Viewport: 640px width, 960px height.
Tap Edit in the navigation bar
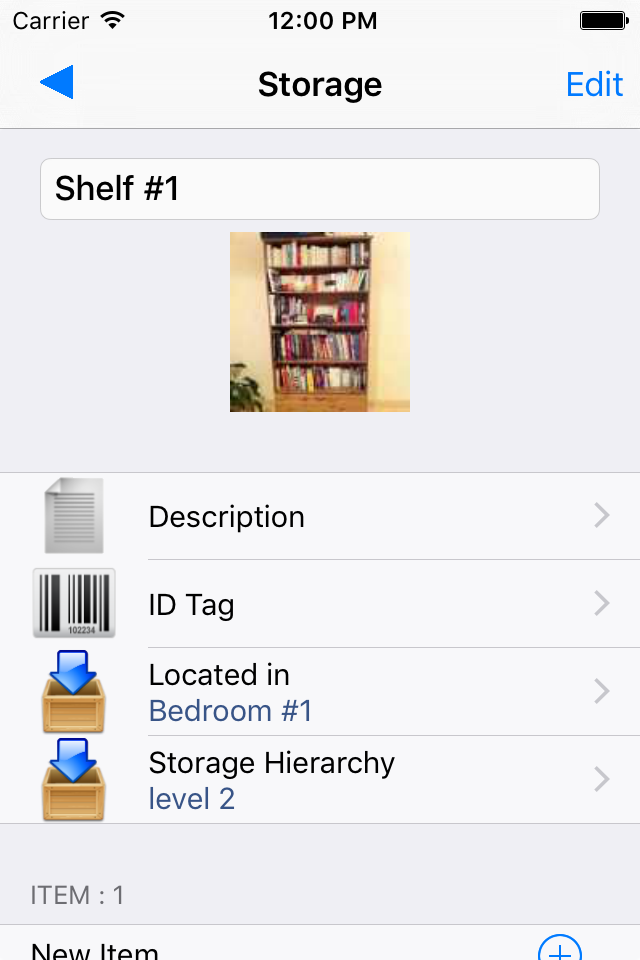click(594, 84)
